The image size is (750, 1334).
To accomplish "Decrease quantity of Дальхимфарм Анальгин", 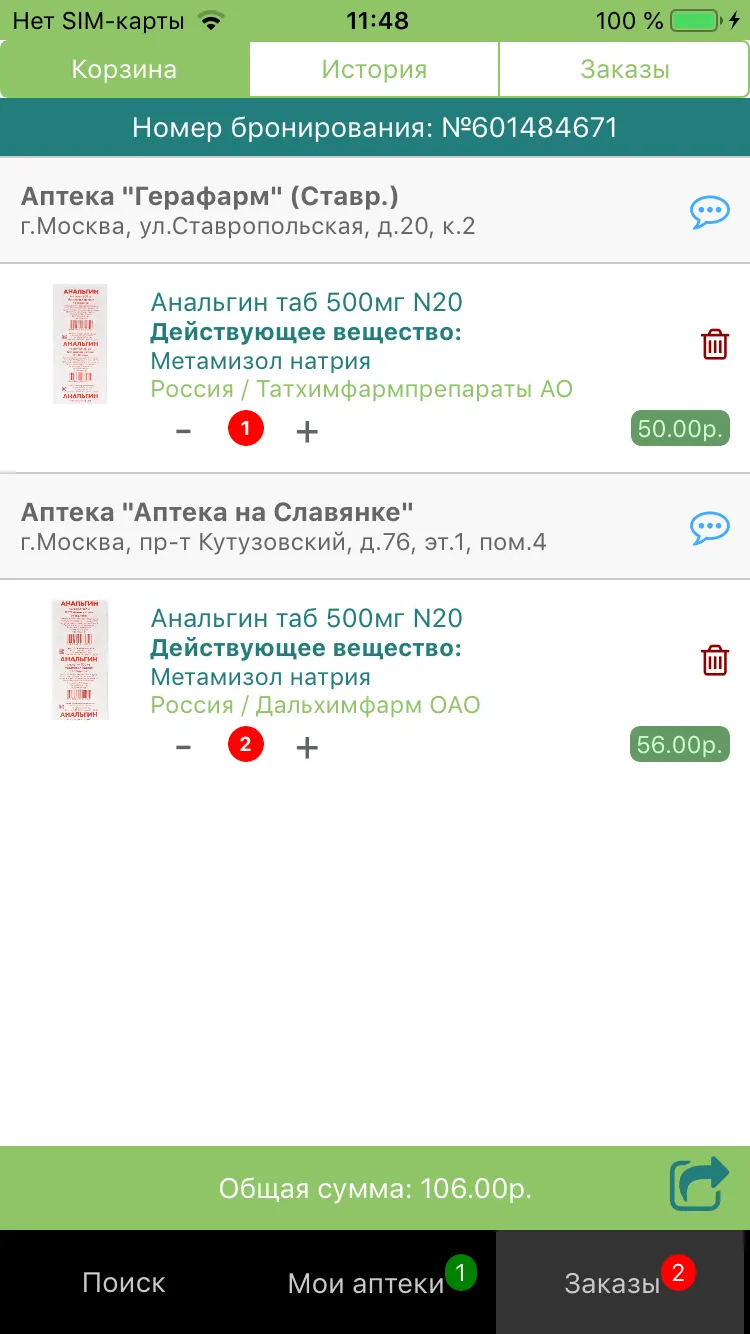I will (x=183, y=747).
